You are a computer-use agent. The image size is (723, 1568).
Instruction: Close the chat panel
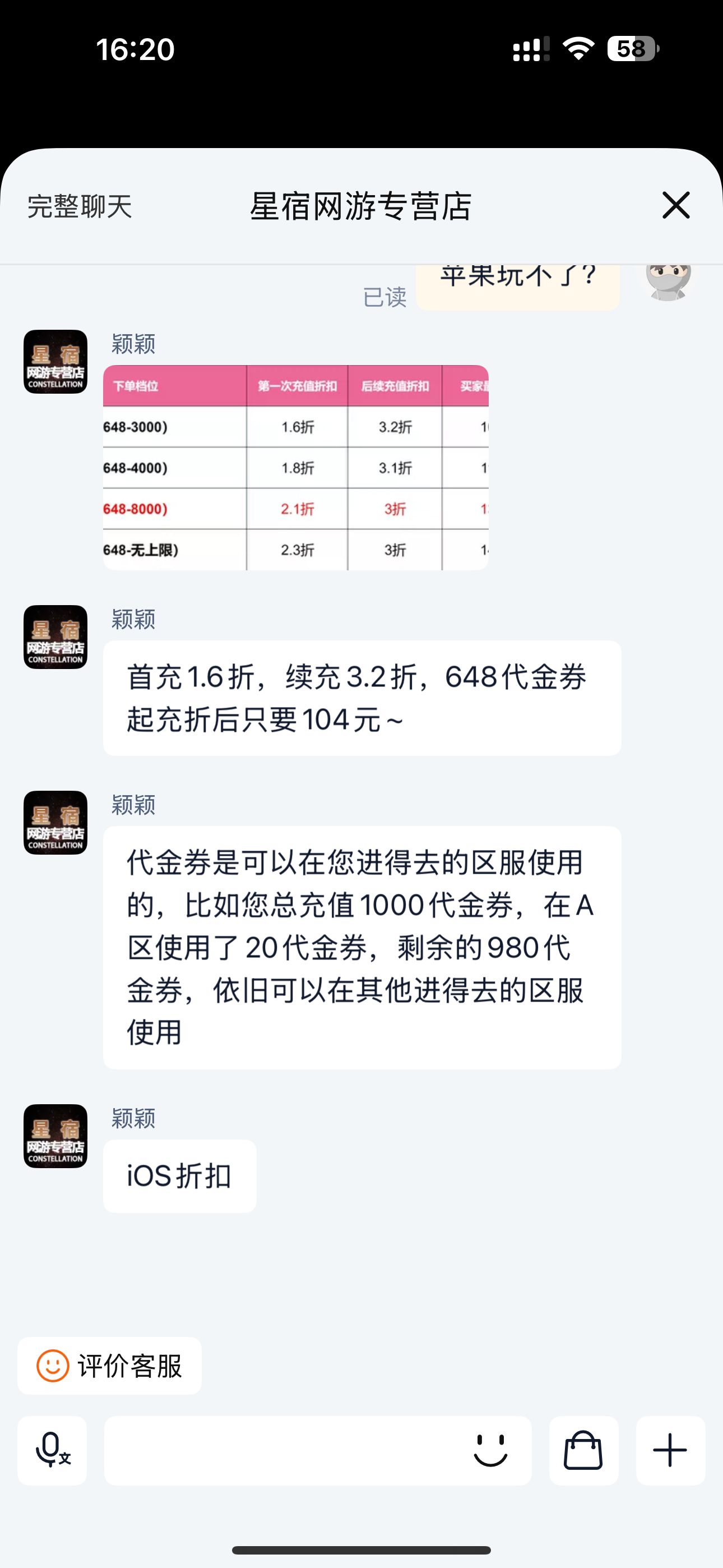pos(675,205)
